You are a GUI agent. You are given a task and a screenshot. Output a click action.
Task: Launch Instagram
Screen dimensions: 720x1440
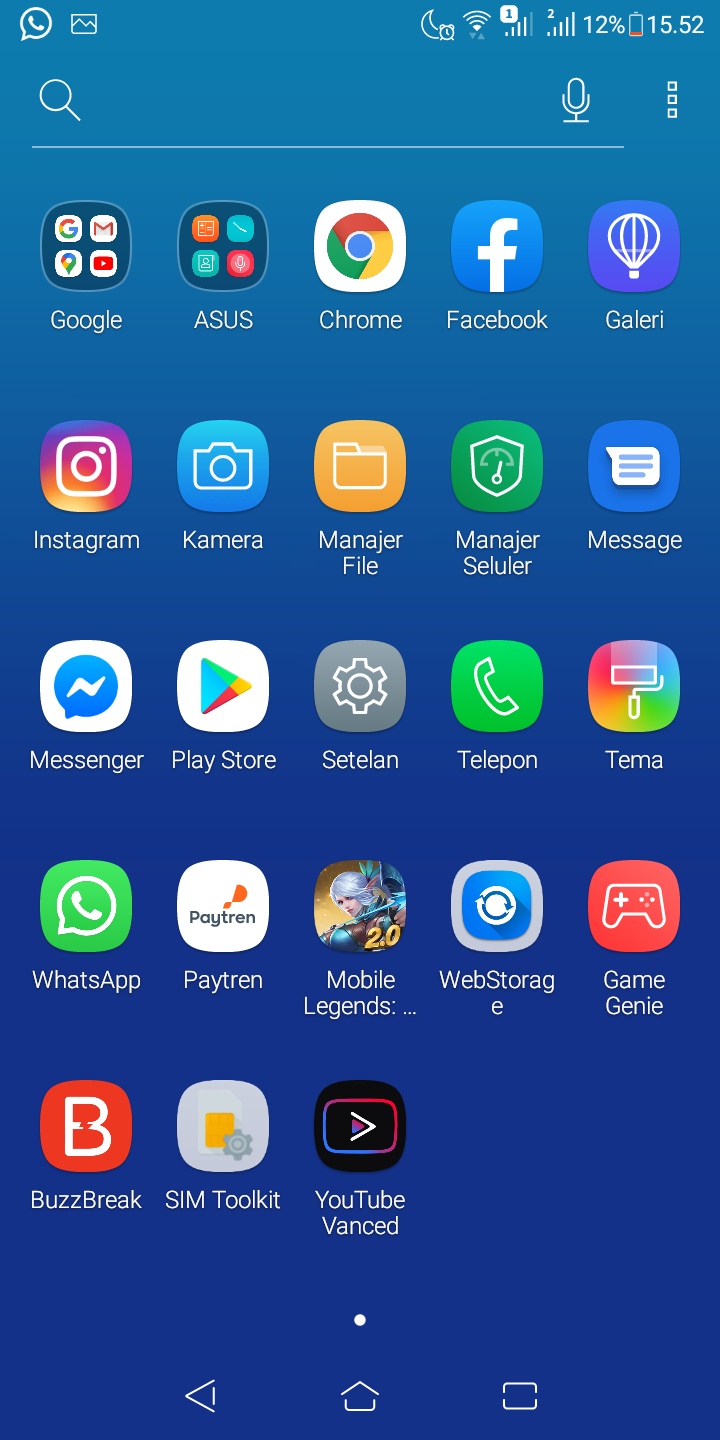coord(86,466)
